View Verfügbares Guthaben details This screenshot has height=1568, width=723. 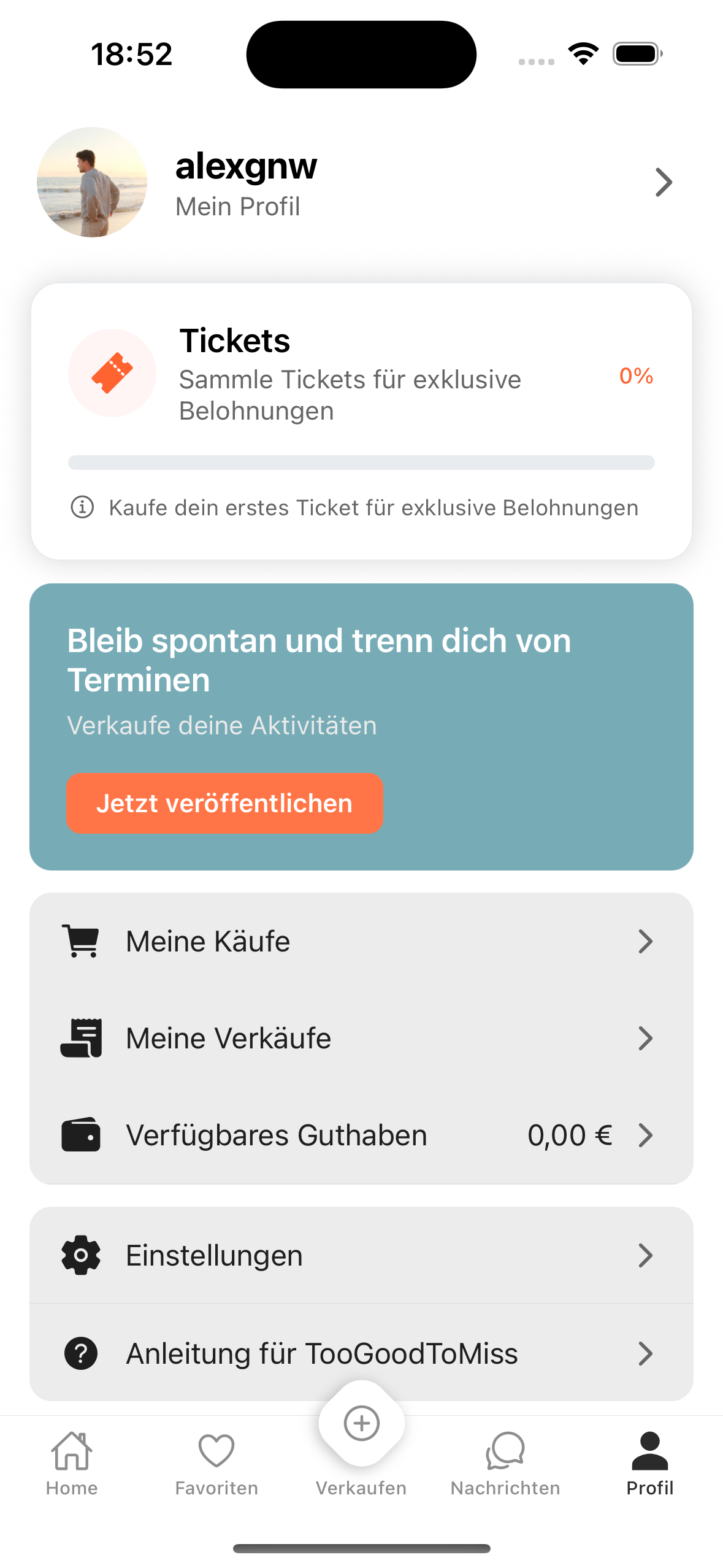(361, 1135)
